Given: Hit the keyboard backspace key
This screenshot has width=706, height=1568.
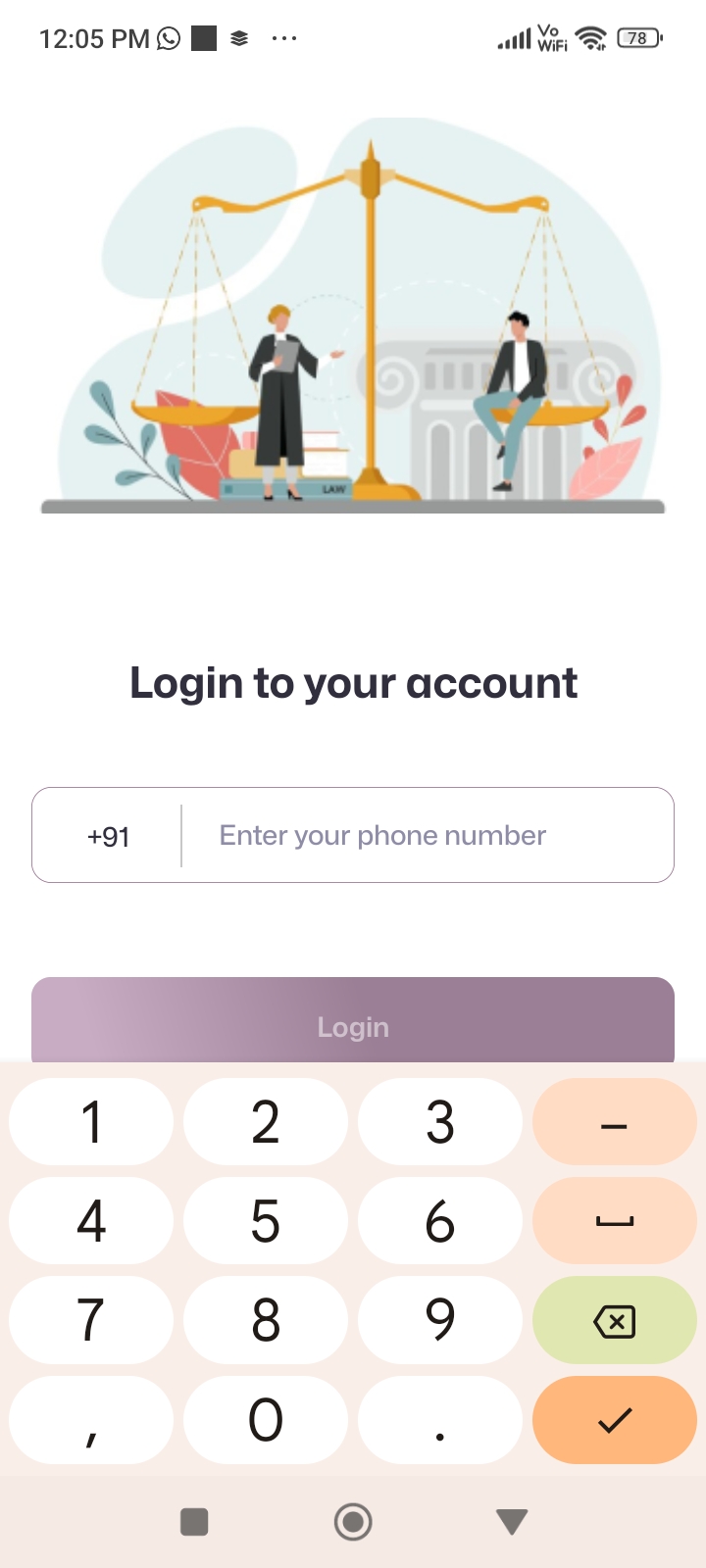Looking at the screenshot, I should coord(614,1321).
